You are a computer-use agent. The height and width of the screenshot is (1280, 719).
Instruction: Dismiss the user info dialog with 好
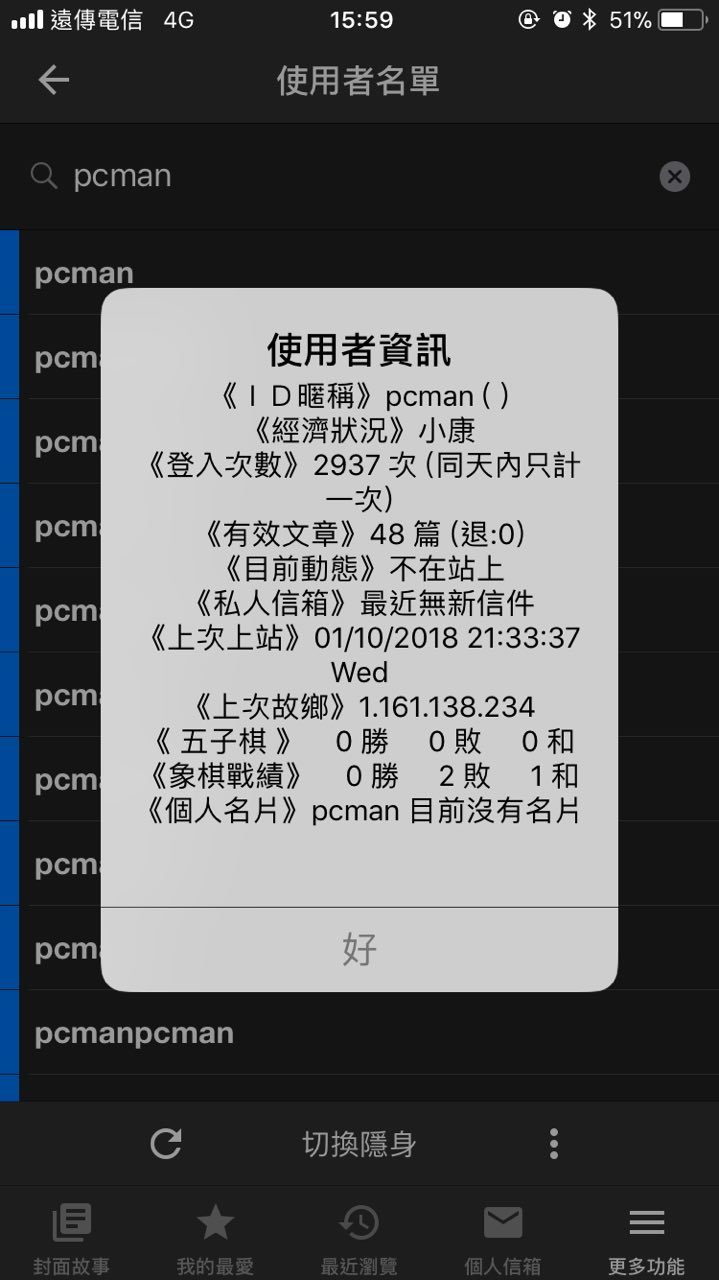[x=359, y=949]
